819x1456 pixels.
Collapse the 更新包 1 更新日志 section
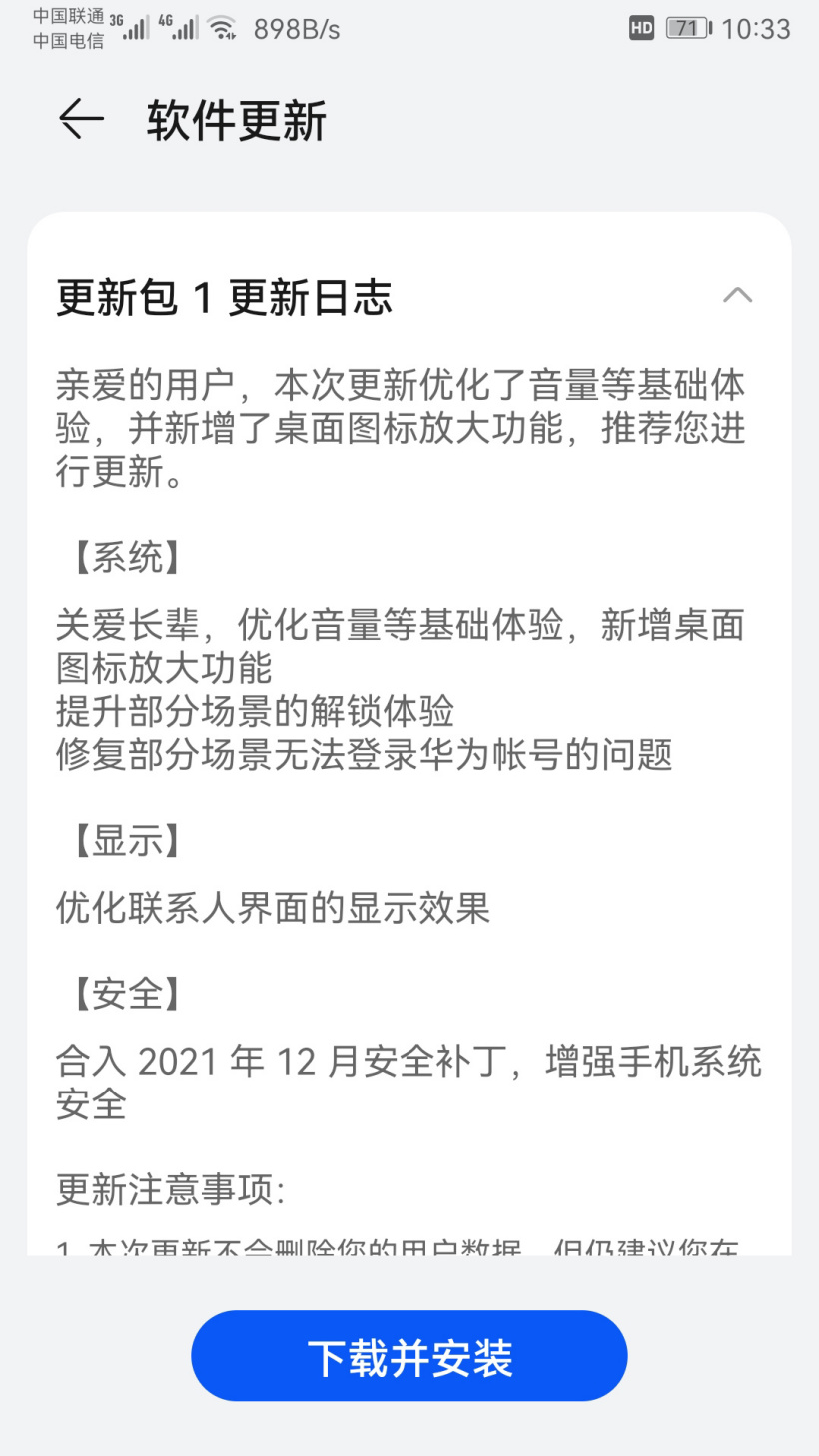(x=737, y=295)
